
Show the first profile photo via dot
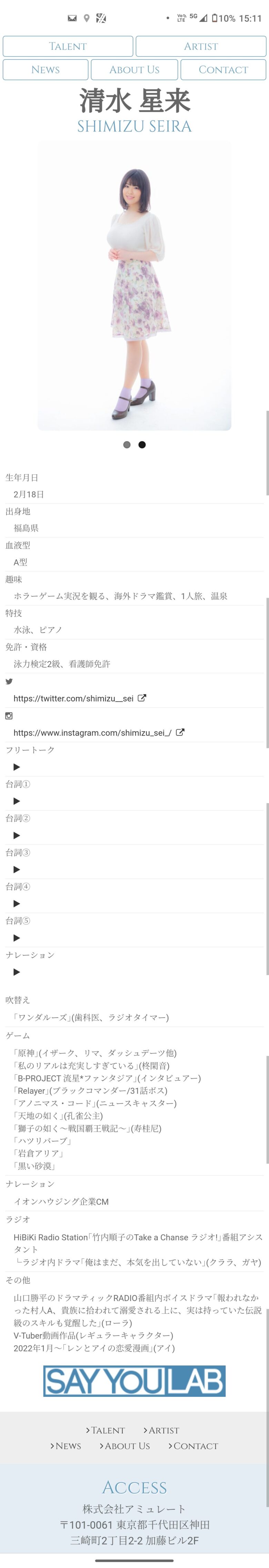pos(127,445)
